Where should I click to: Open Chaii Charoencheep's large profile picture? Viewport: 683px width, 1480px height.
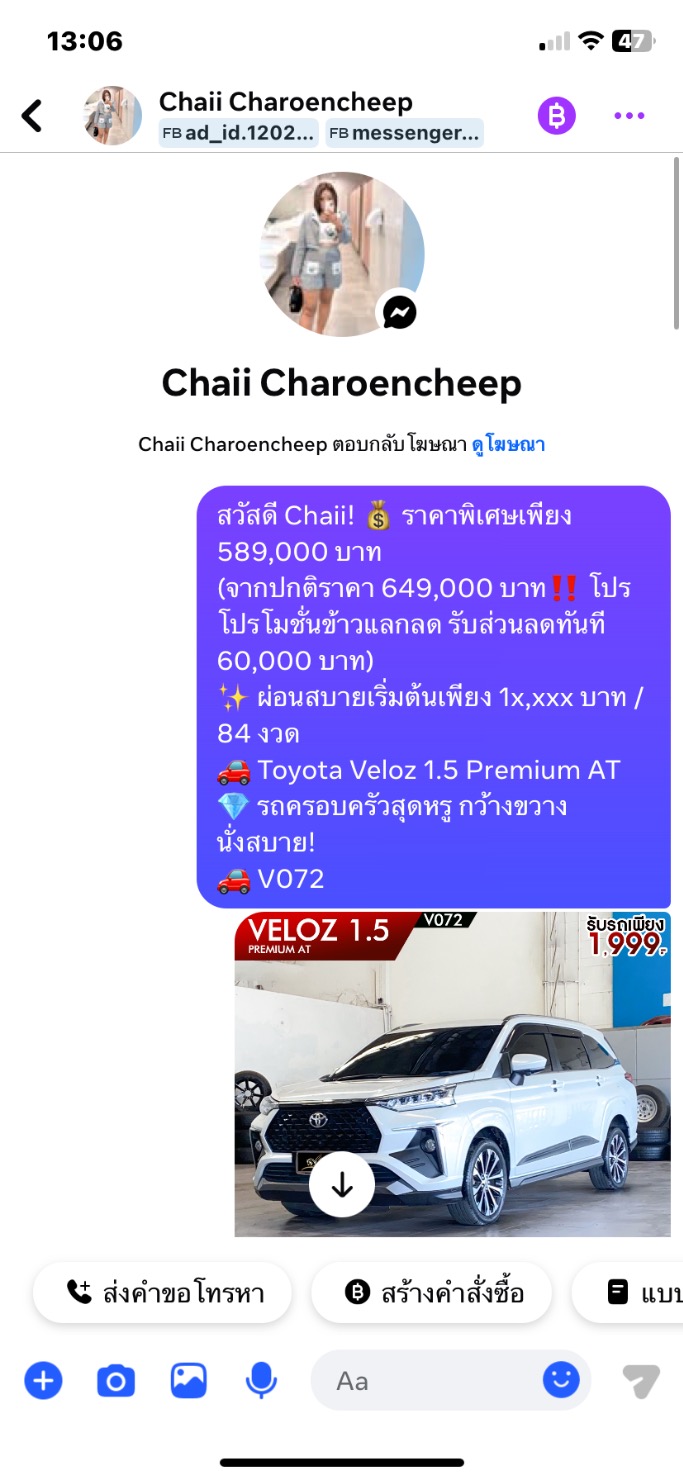342,254
